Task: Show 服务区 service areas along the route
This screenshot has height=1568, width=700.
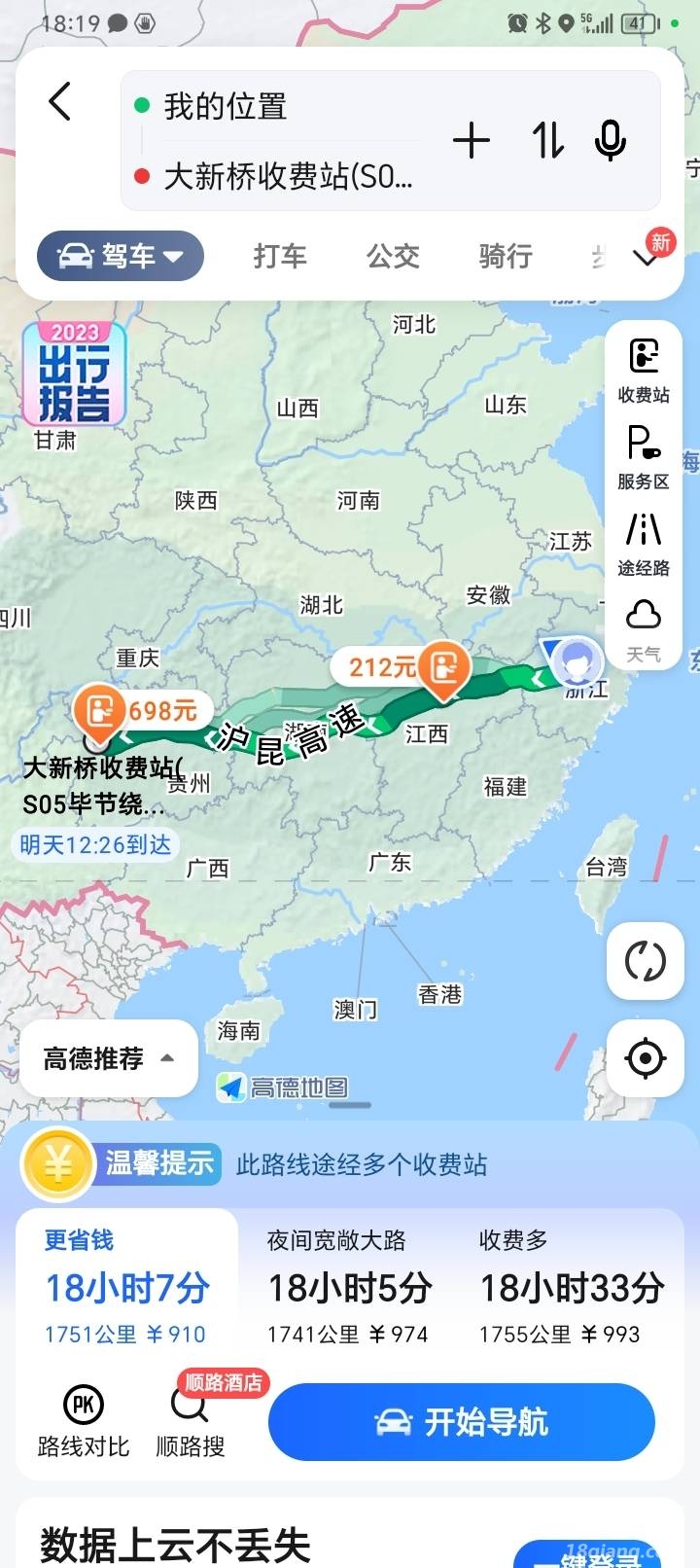Action: point(644,456)
